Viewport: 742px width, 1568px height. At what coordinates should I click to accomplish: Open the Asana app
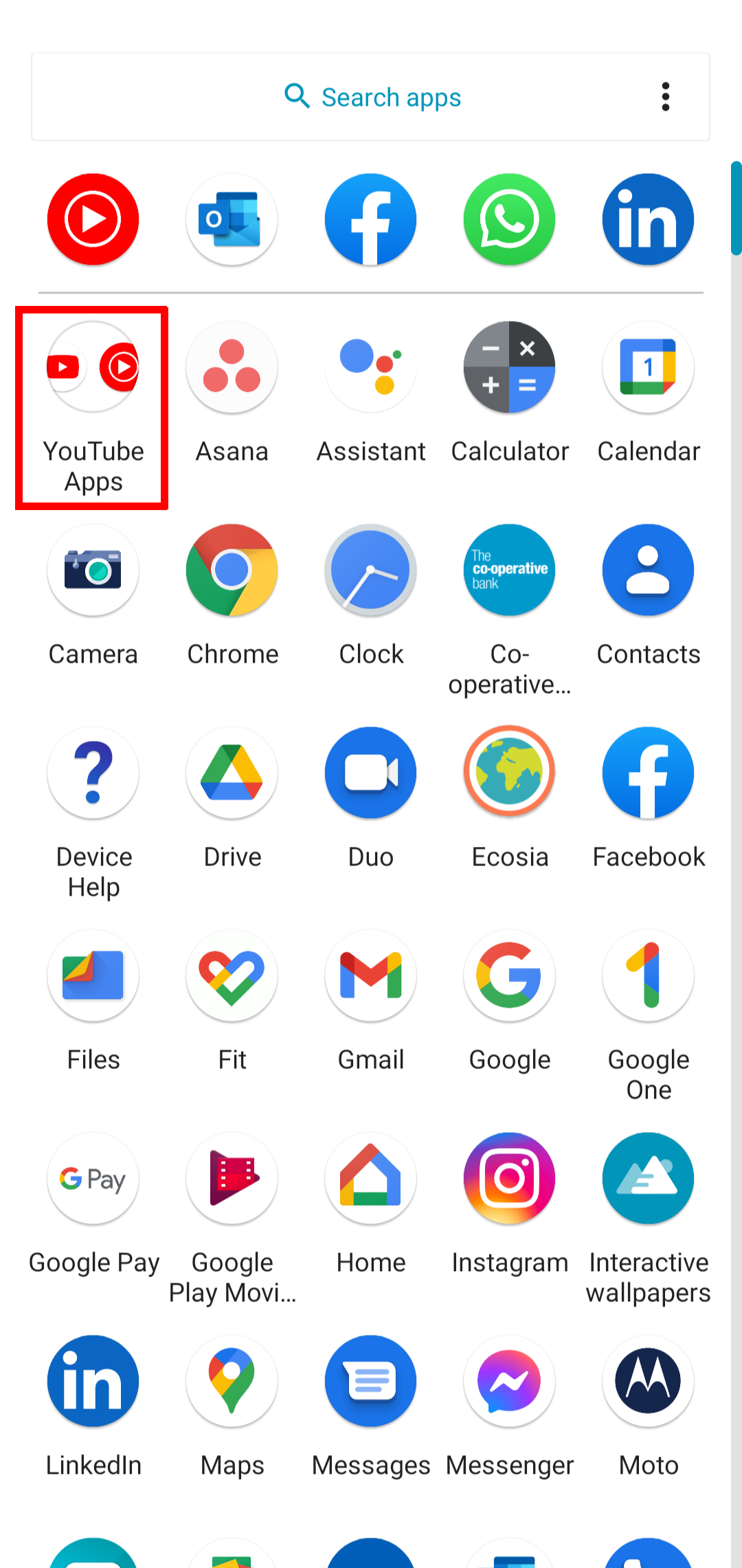click(232, 368)
